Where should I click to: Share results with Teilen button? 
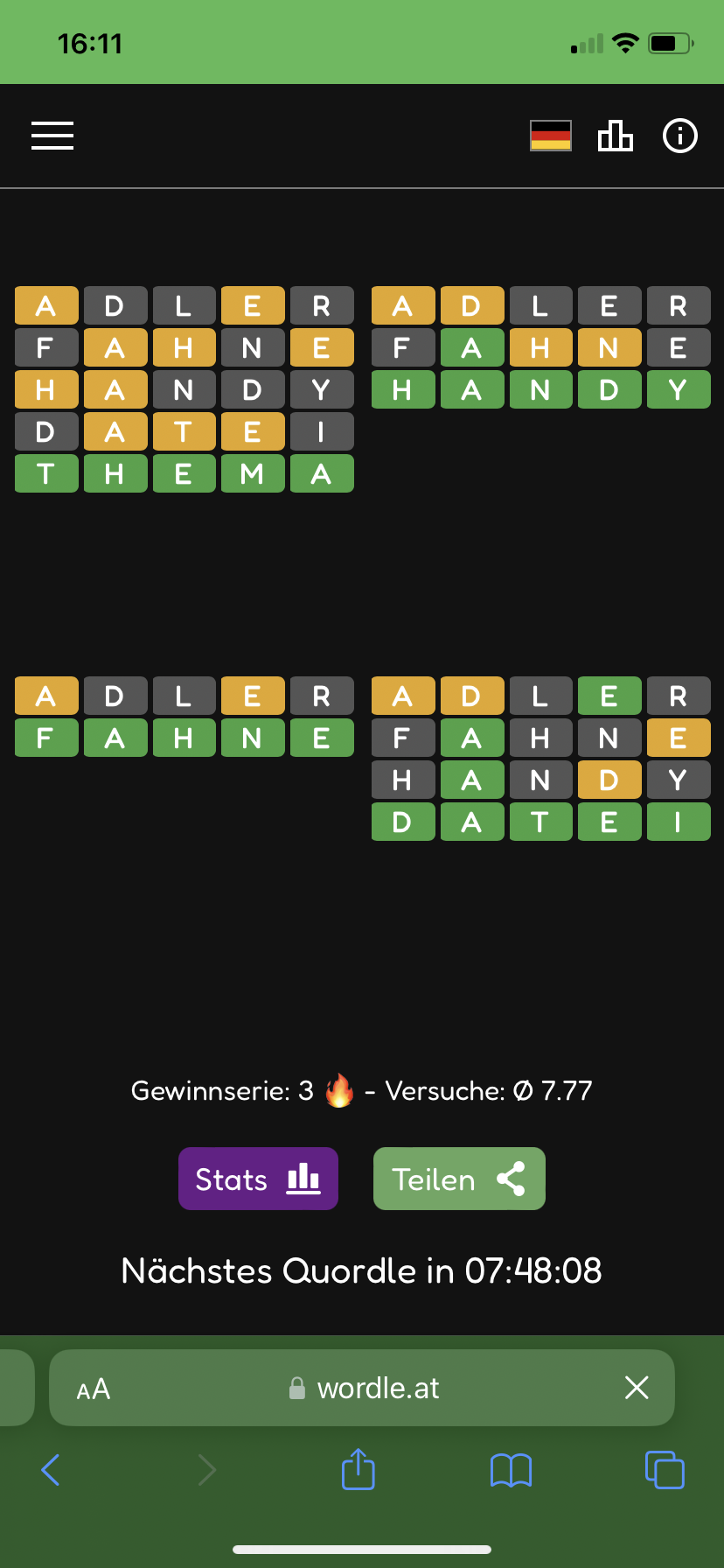point(459,1179)
